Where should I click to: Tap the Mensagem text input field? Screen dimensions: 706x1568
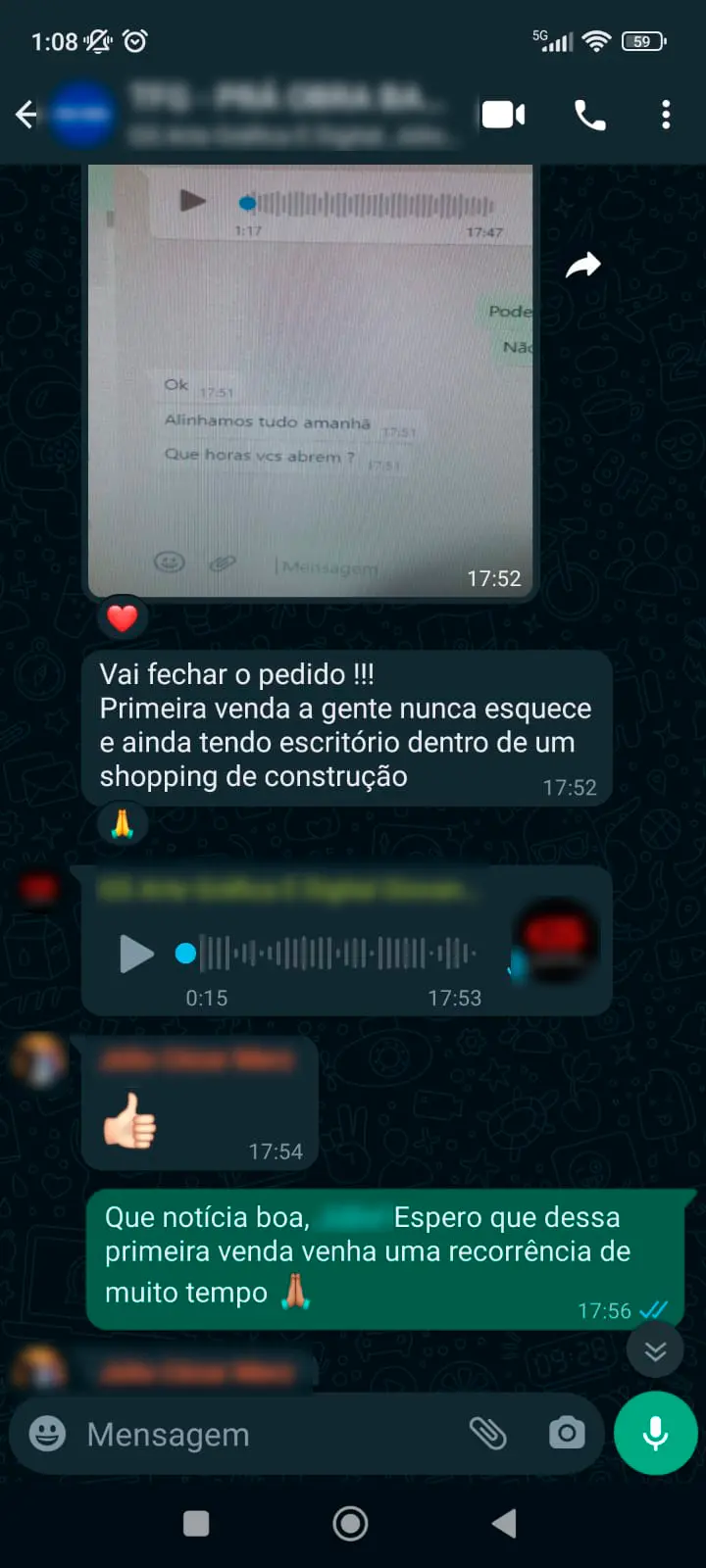click(x=245, y=1434)
